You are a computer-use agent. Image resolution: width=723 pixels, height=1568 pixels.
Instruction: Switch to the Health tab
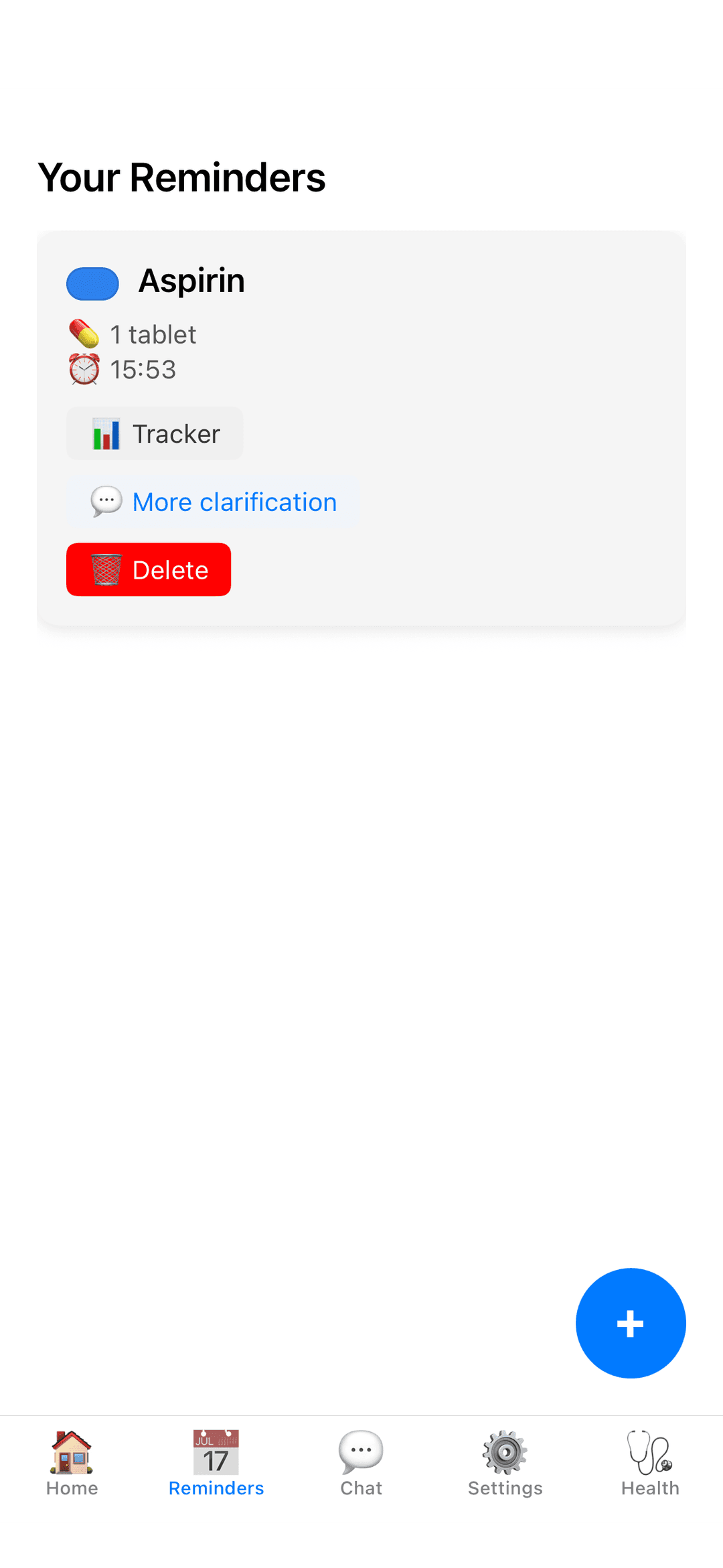(650, 1464)
